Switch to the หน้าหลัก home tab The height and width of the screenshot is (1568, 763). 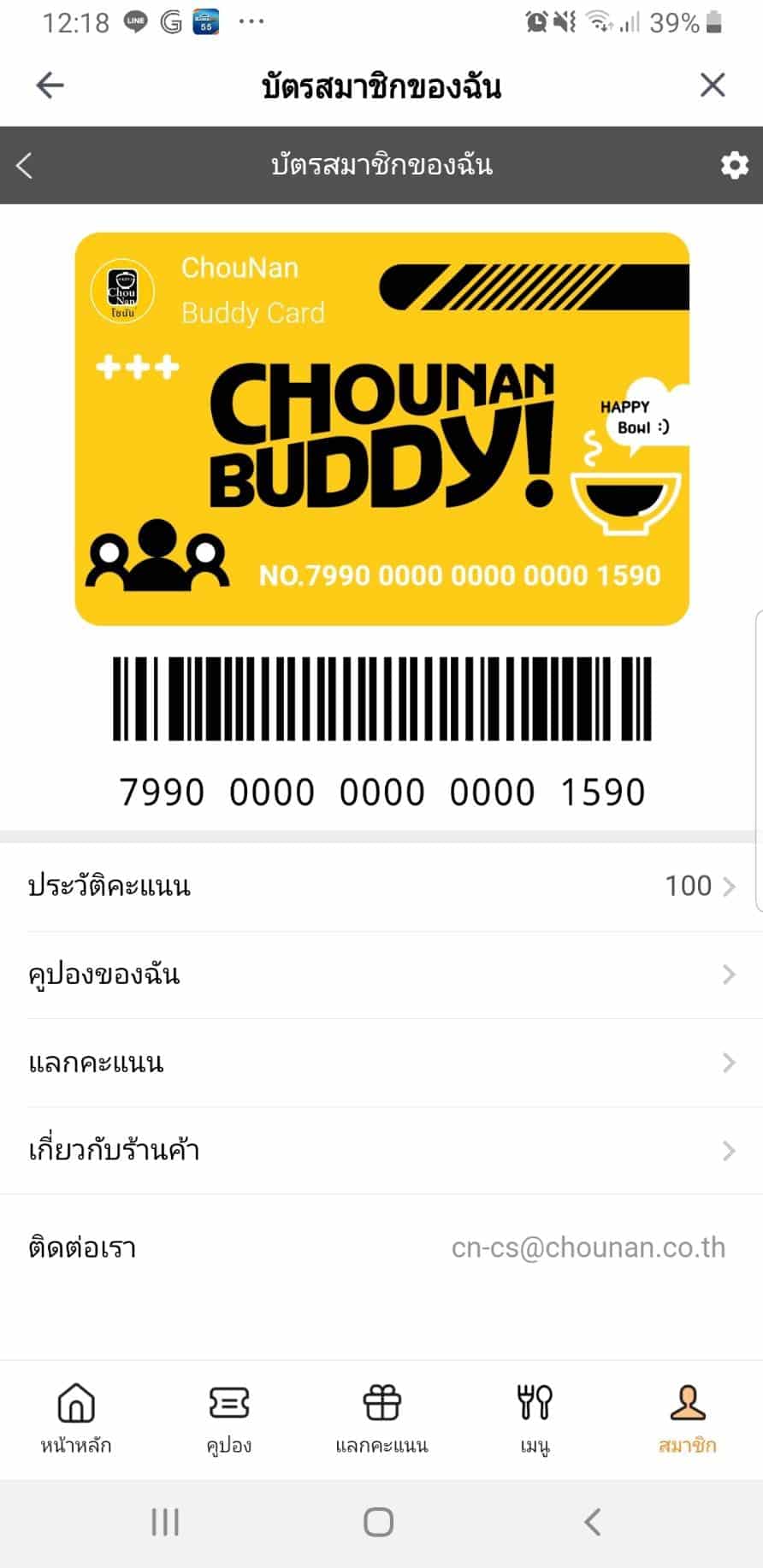(76, 1419)
